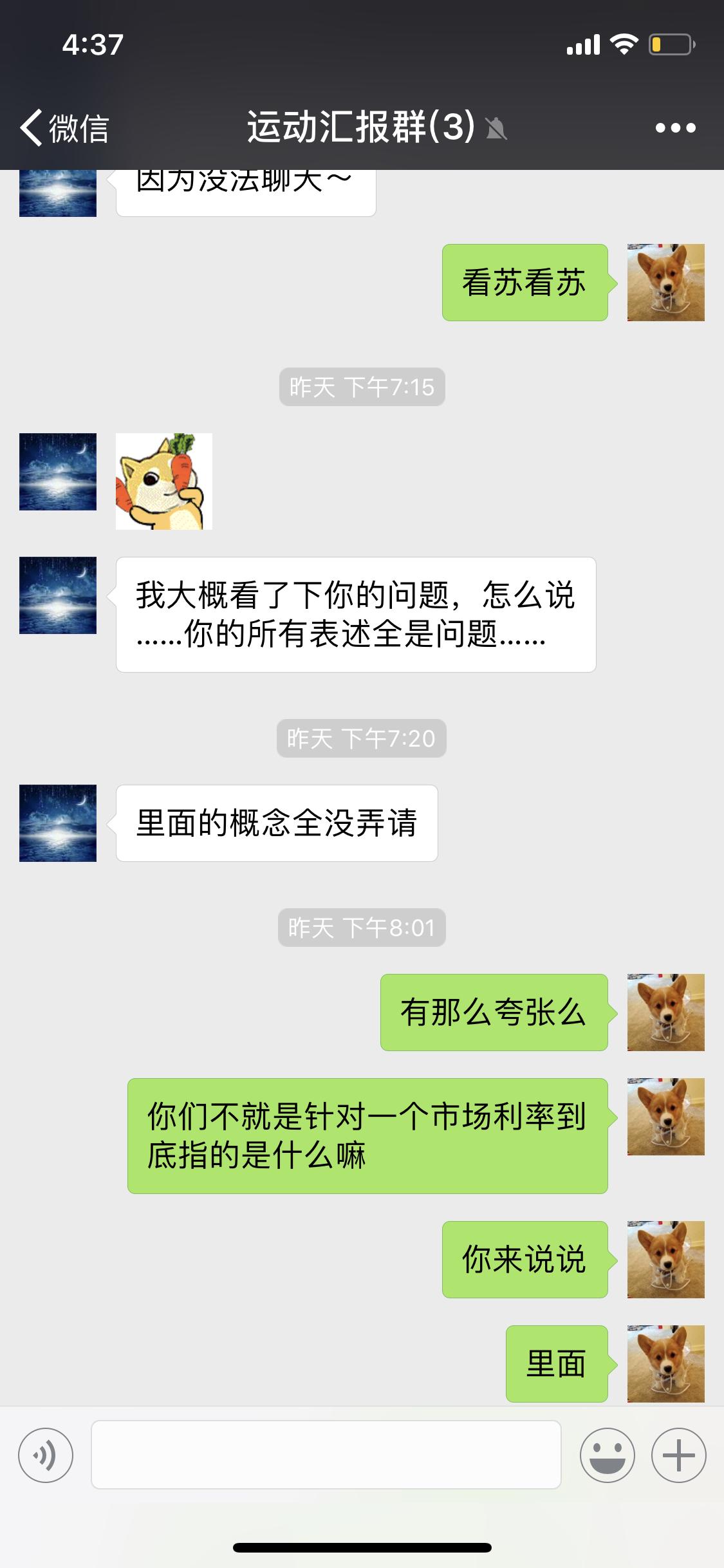Open moon avatar beside 里面的概念全没弄请
724x1568 pixels.
[x=58, y=823]
